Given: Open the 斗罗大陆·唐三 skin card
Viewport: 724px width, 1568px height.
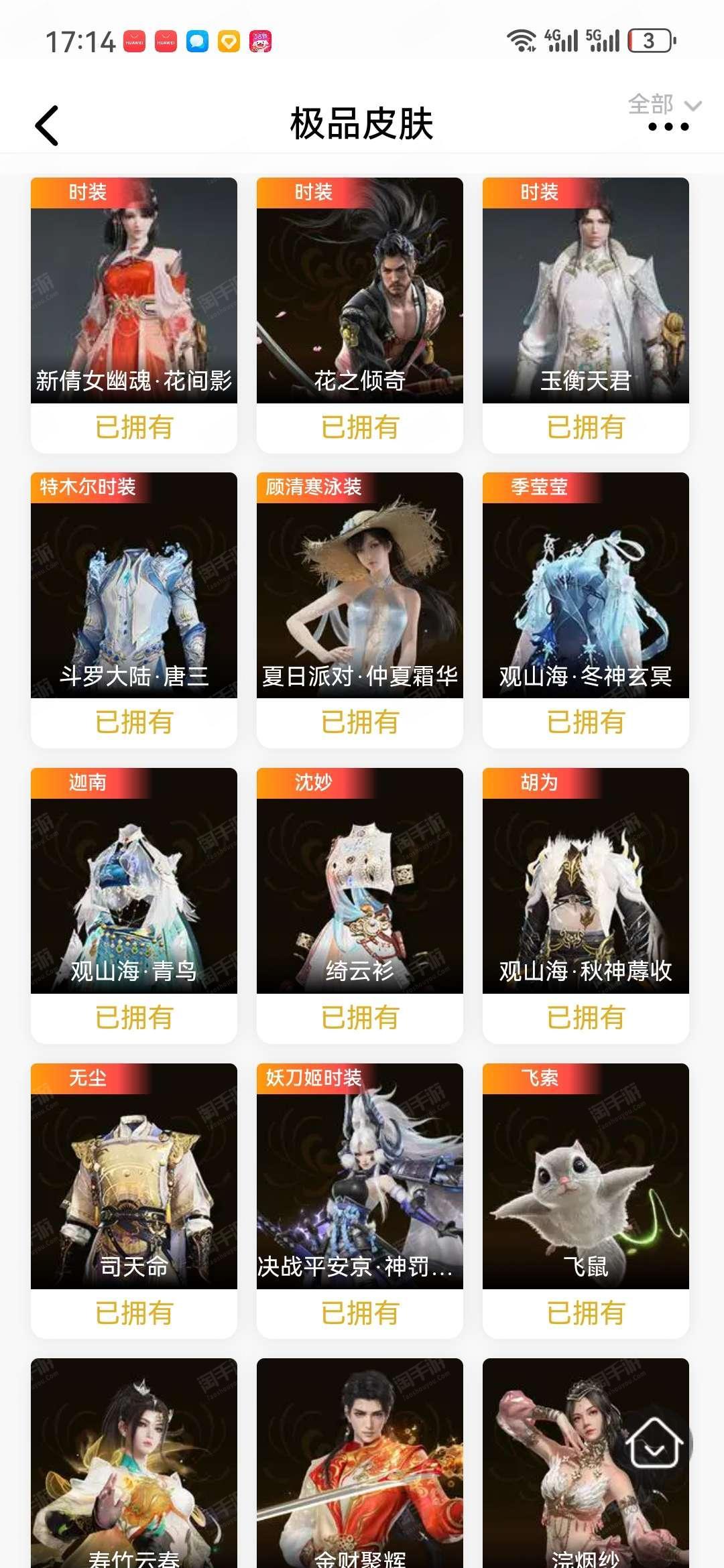Looking at the screenshot, I should pos(134,610).
